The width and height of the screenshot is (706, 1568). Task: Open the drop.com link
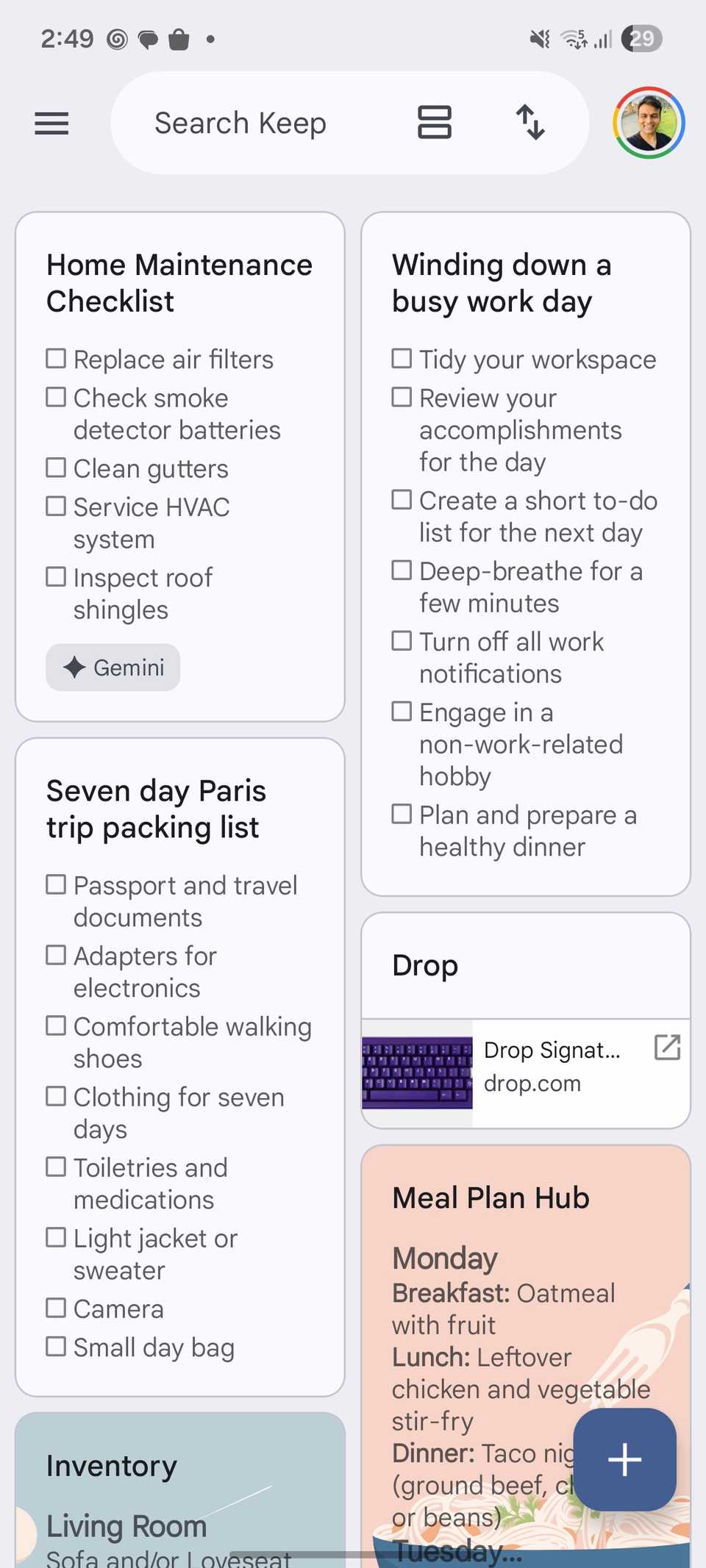pos(532,1083)
